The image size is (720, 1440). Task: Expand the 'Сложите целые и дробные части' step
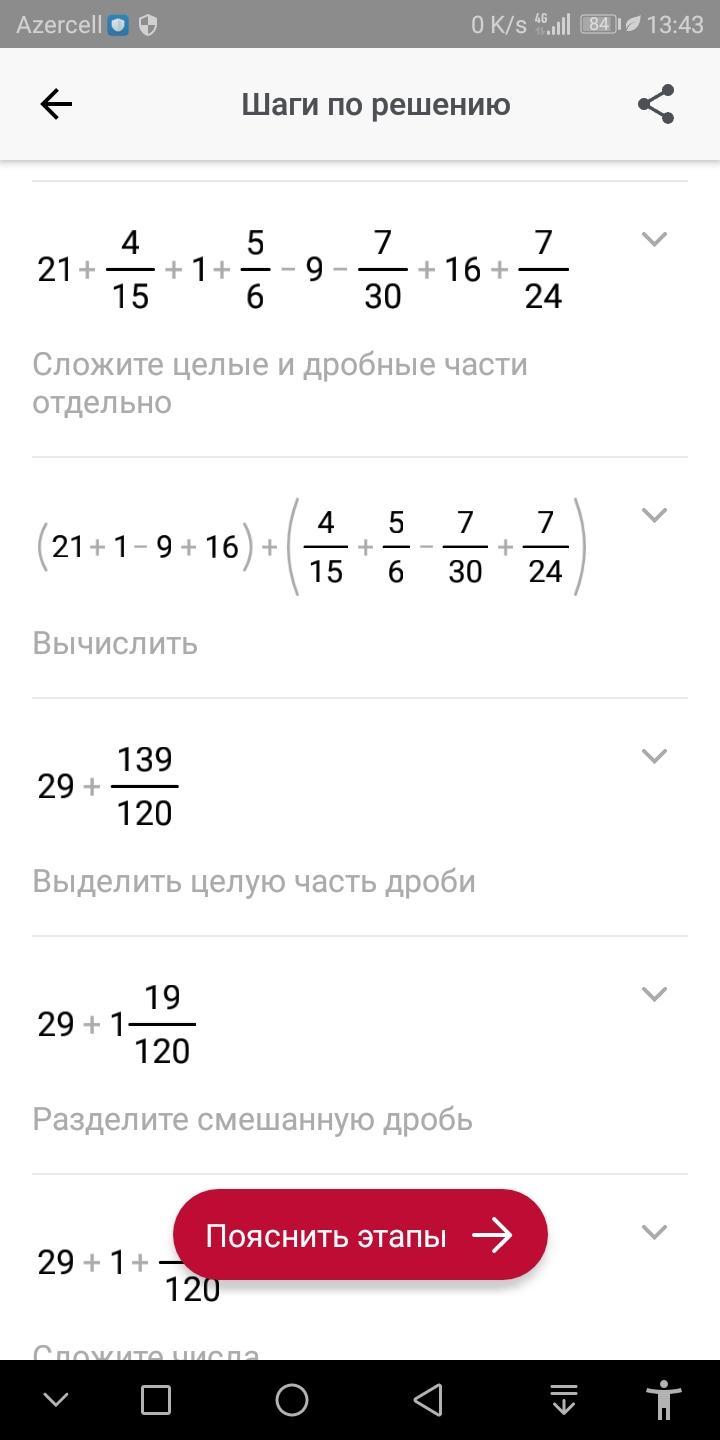pos(654,239)
